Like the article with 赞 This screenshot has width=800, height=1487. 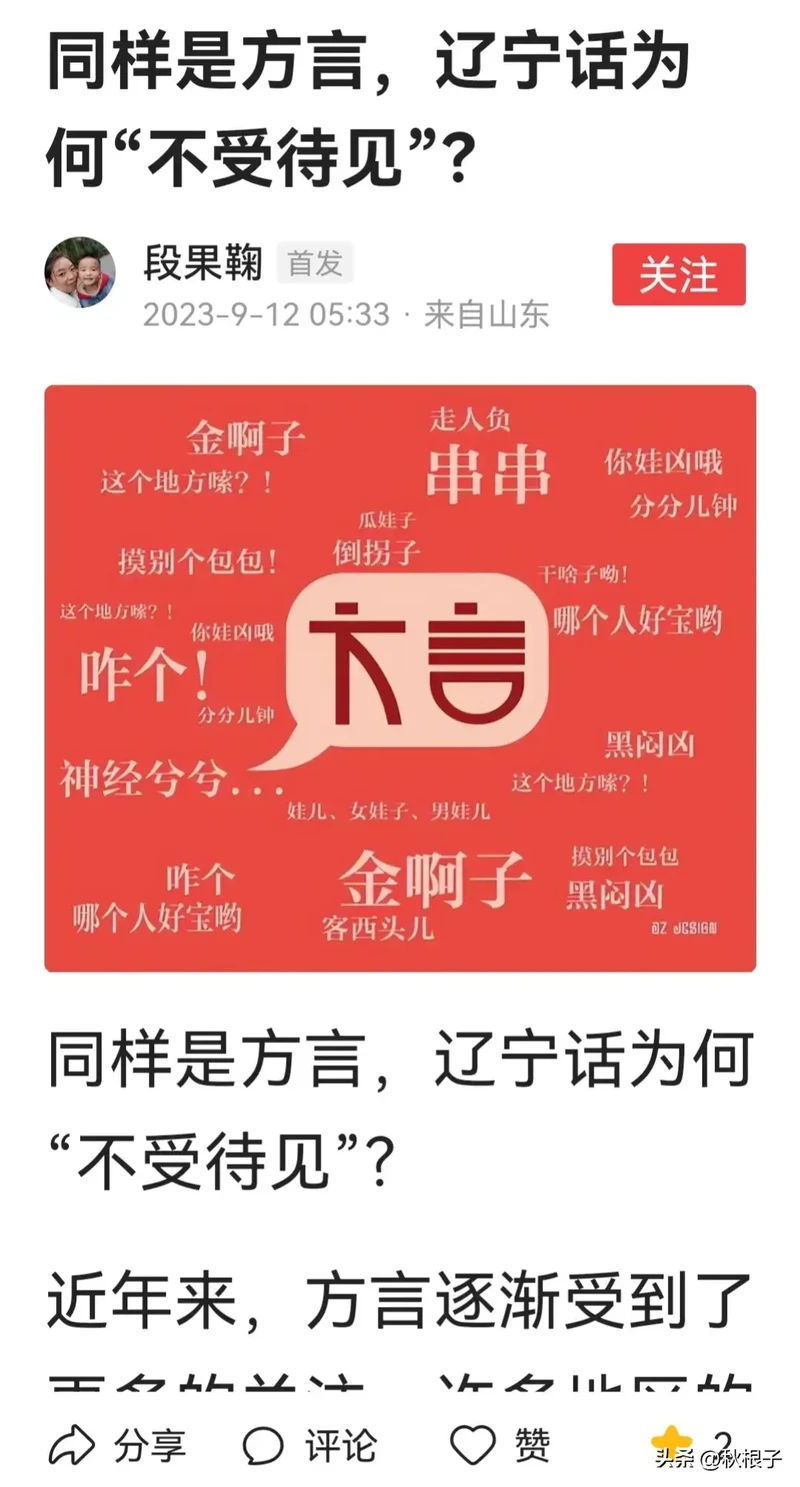(x=500, y=1445)
